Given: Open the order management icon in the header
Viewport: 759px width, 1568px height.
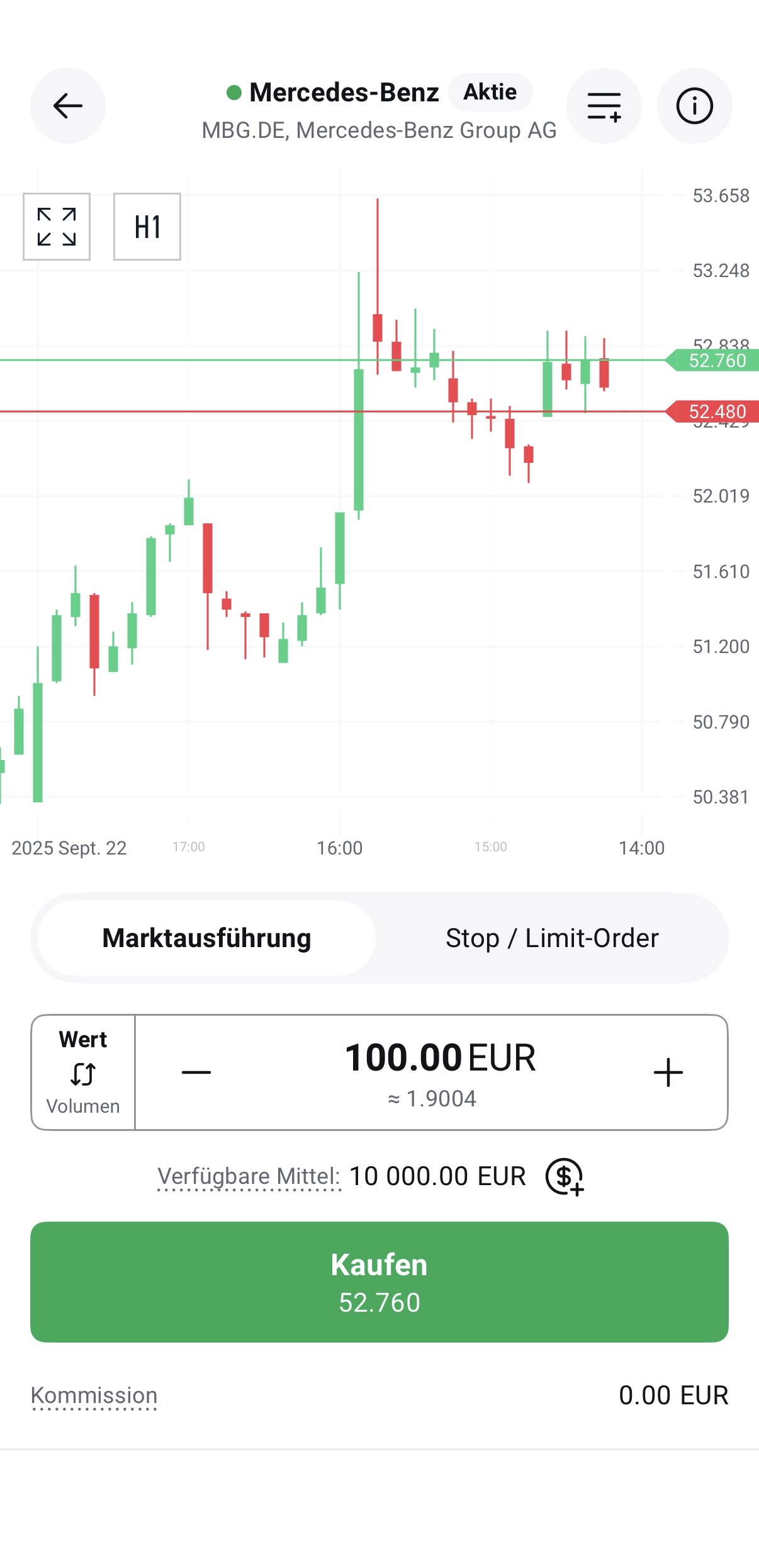Looking at the screenshot, I should click(x=604, y=106).
